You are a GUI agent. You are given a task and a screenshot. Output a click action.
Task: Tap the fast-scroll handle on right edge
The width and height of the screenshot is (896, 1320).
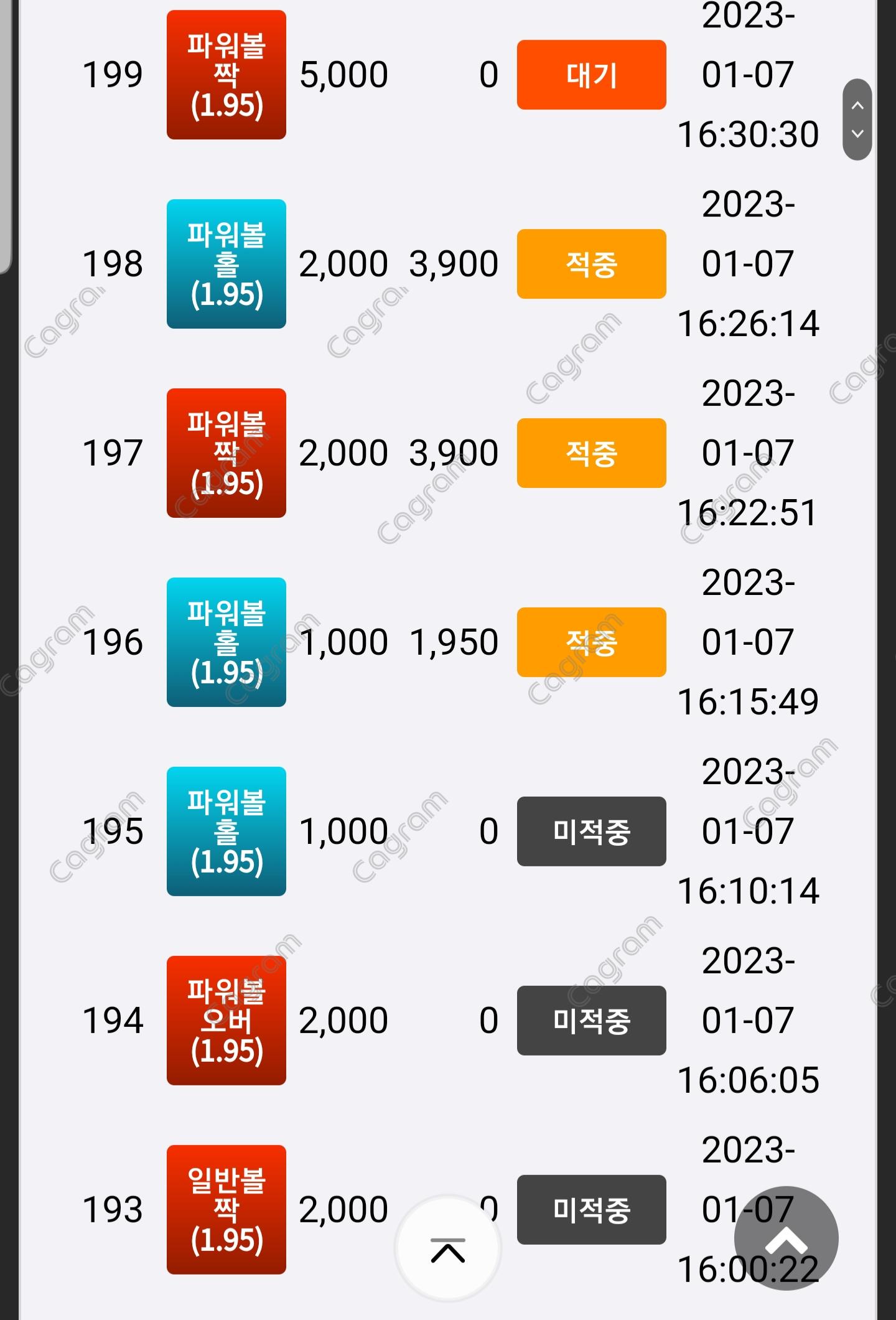pyautogui.click(x=857, y=119)
